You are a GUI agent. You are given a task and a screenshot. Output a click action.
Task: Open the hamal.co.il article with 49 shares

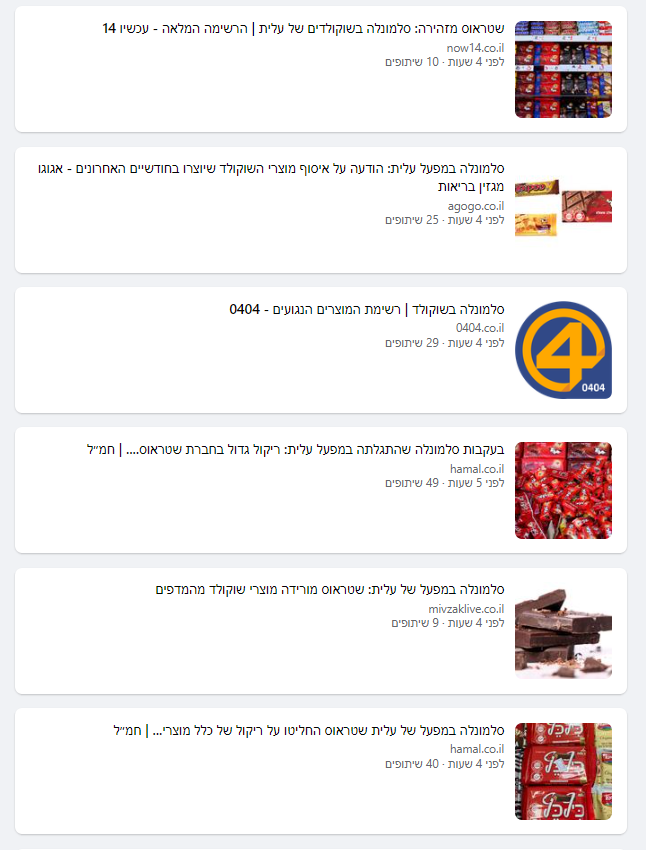tap(296, 450)
